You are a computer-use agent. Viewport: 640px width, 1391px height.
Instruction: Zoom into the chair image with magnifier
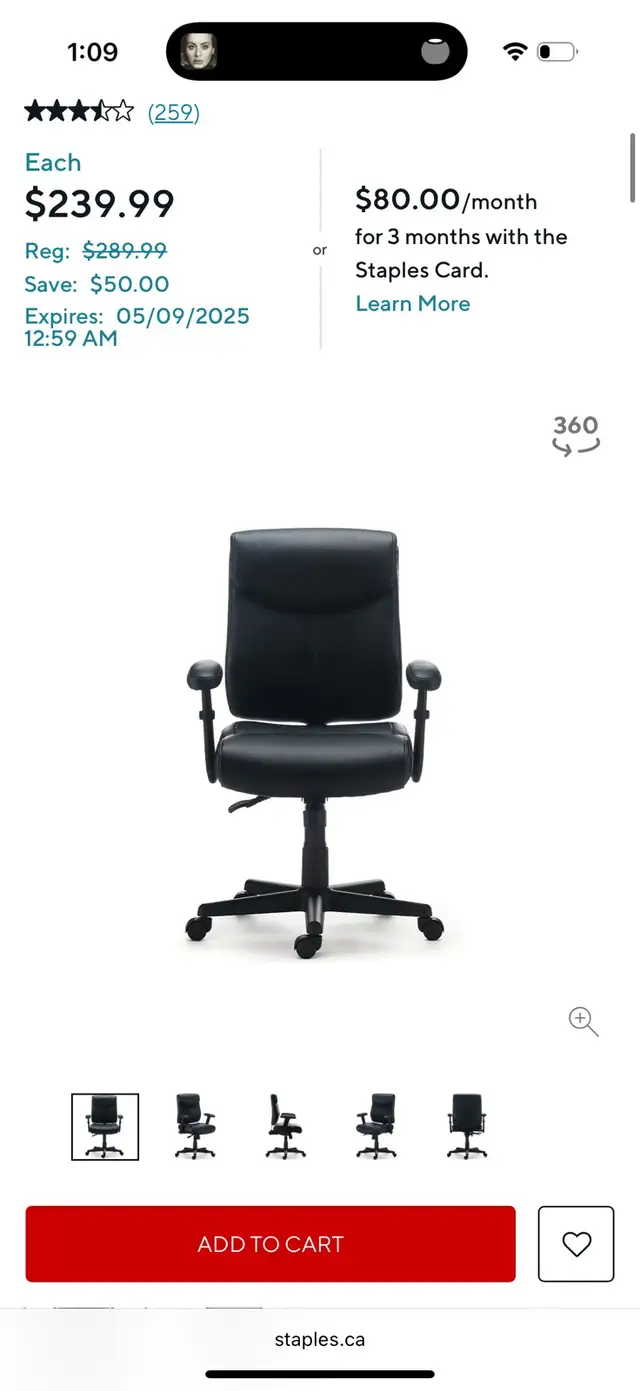(x=583, y=1022)
